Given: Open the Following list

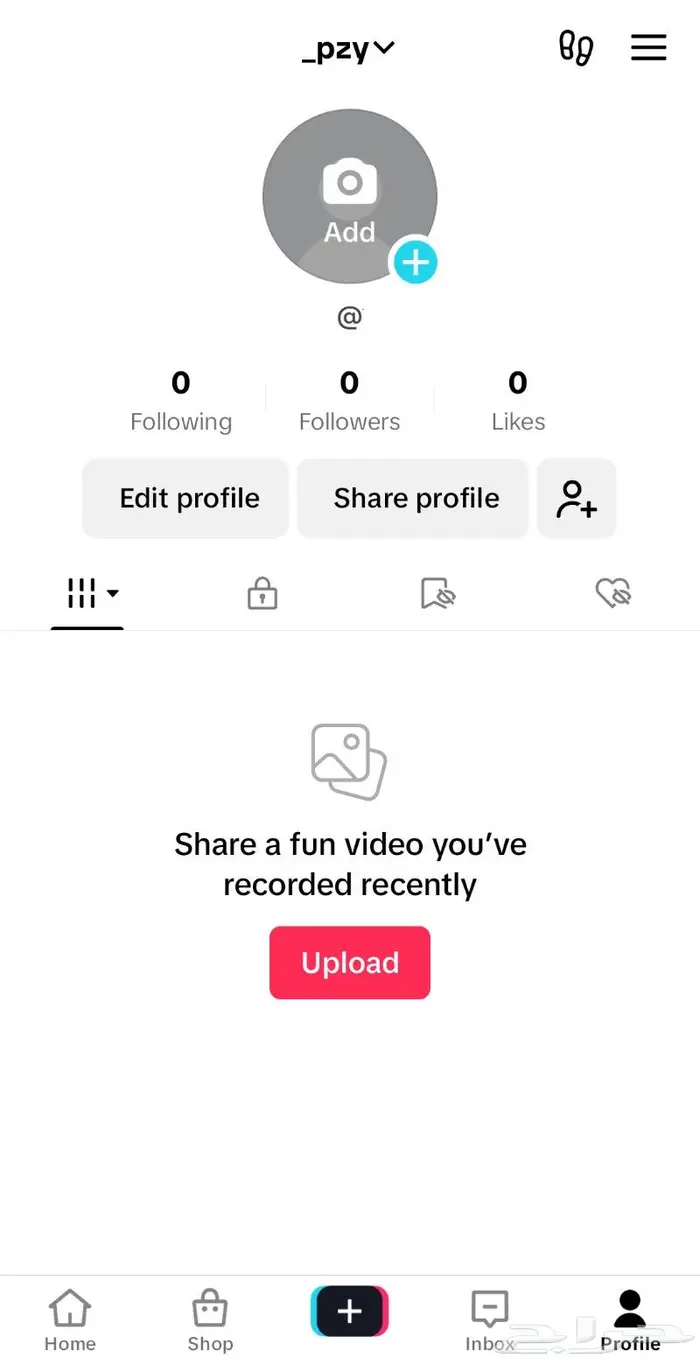Looking at the screenshot, I should (181, 401).
